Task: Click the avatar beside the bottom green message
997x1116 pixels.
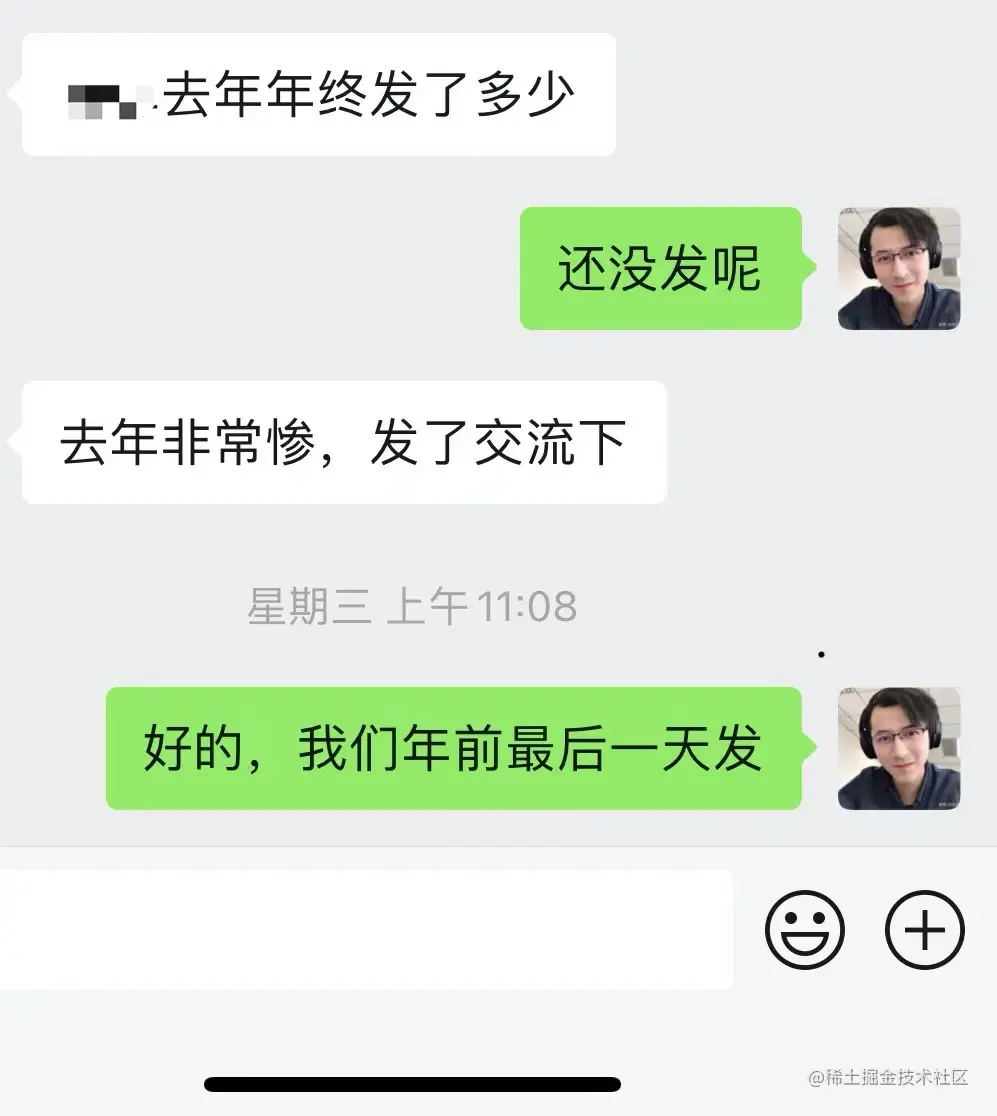Action: (x=899, y=748)
